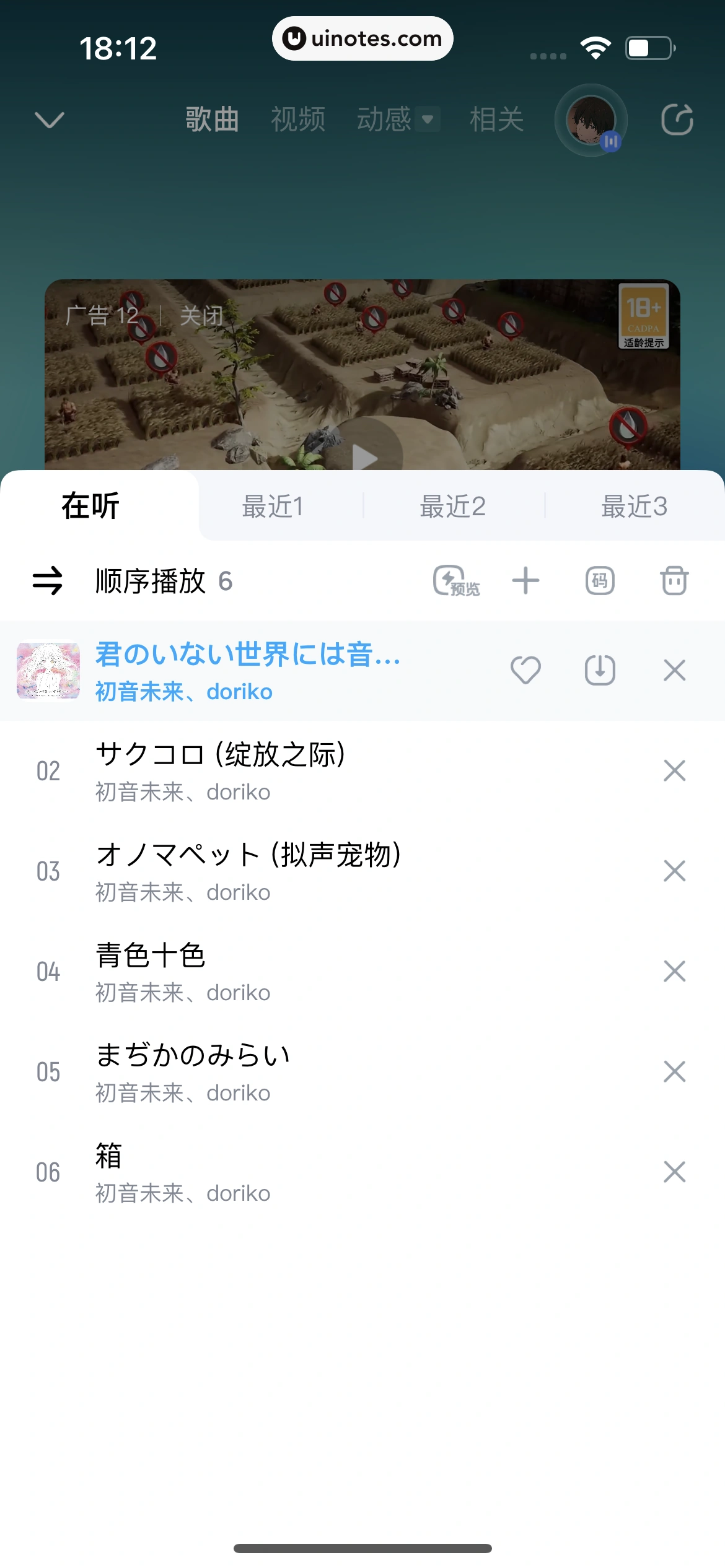This screenshot has width=725, height=1568.
Task: Open the 最近2 playlist tab
Action: point(453,507)
